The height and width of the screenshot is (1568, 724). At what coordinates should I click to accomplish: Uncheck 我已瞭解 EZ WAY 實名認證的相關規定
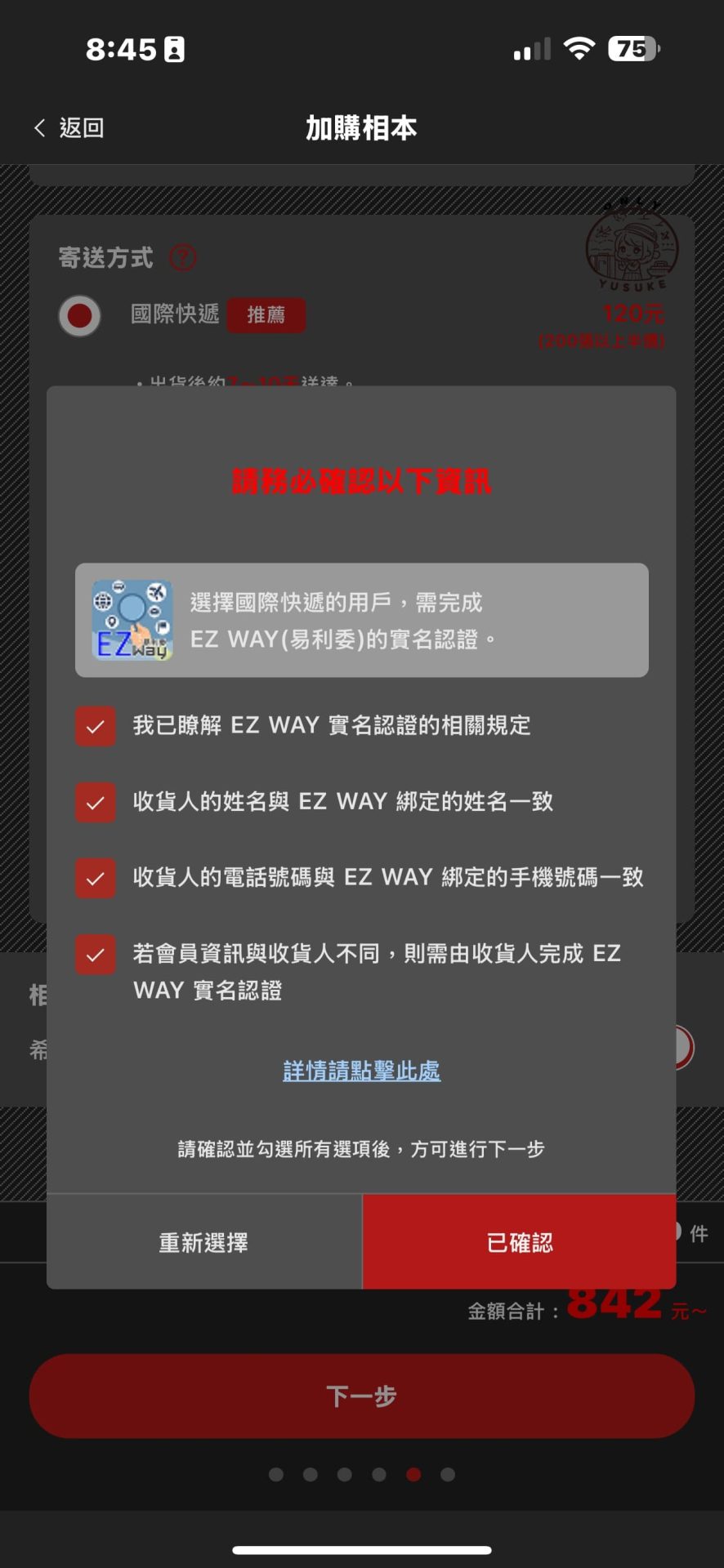click(x=95, y=726)
